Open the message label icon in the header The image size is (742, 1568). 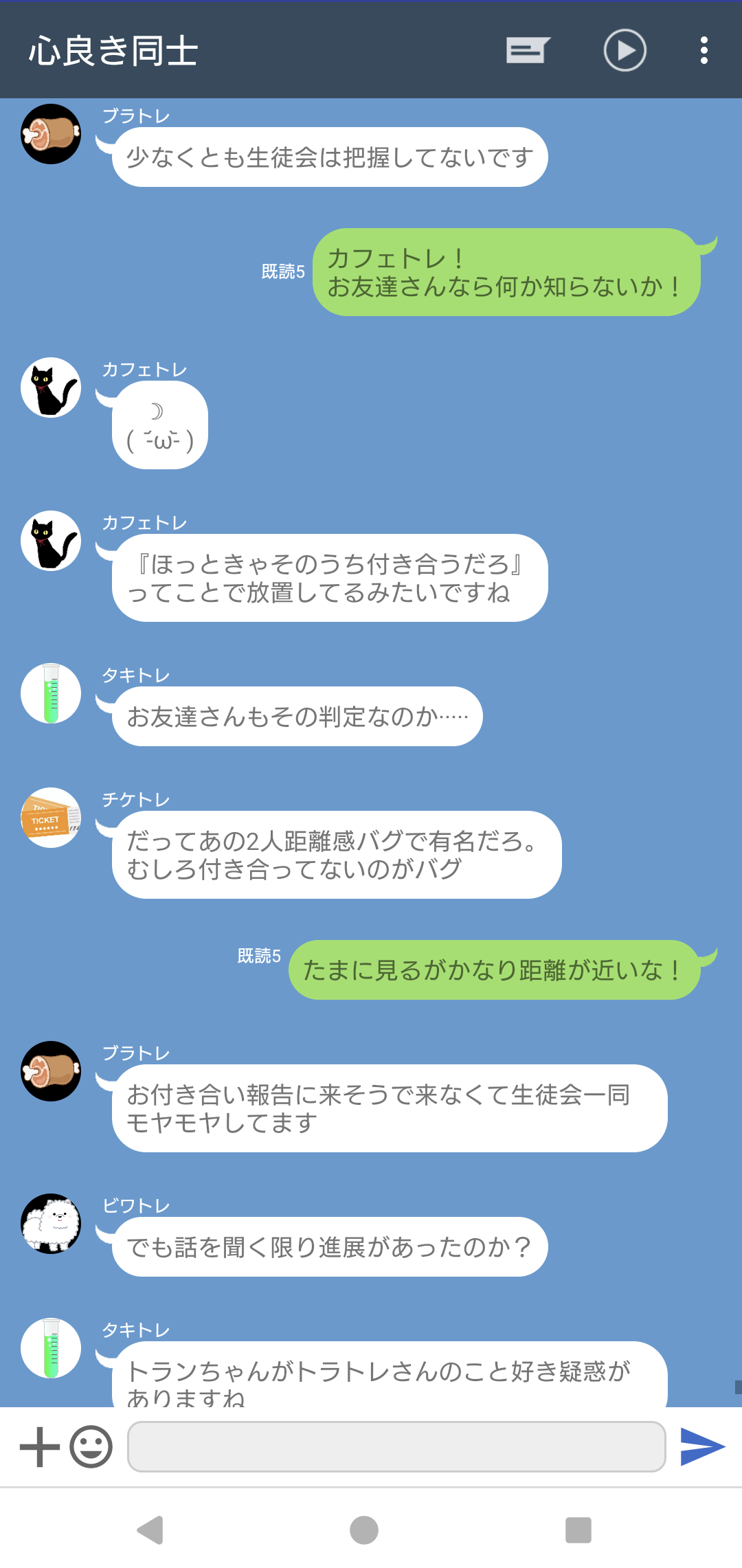point(528,50)
